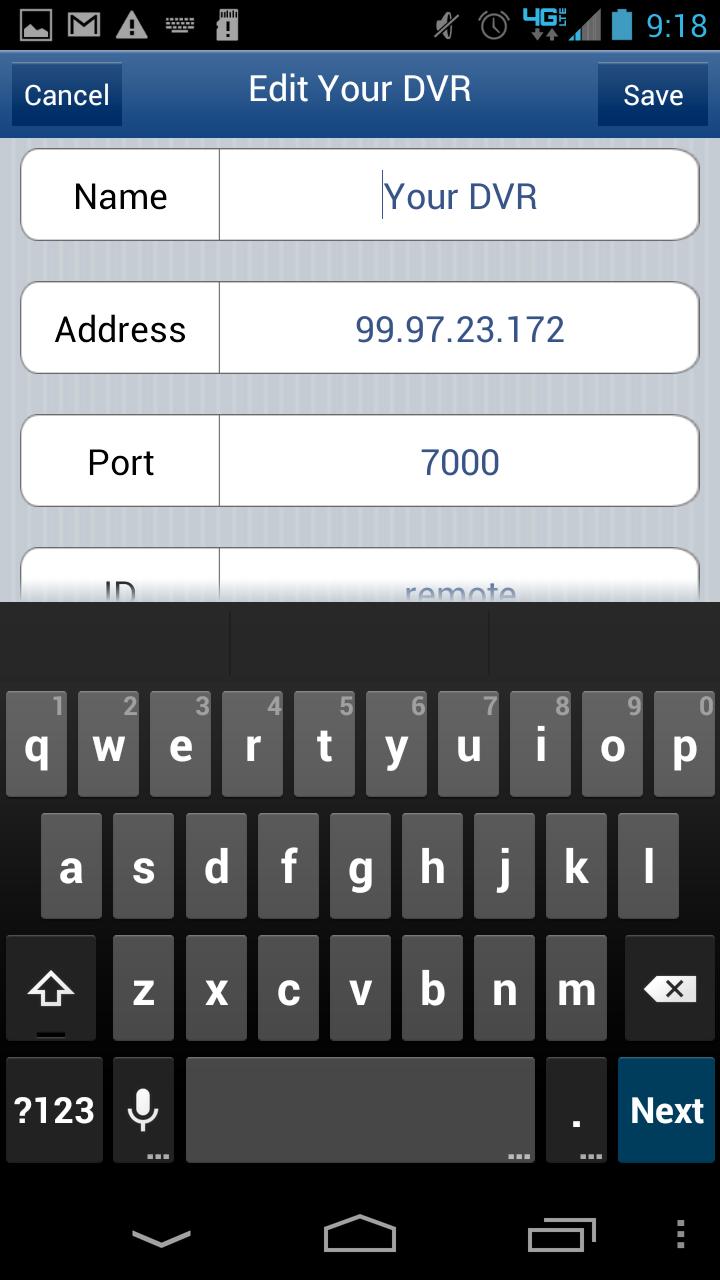
Task: Enable shift on the keyboard
Action: 51,990
